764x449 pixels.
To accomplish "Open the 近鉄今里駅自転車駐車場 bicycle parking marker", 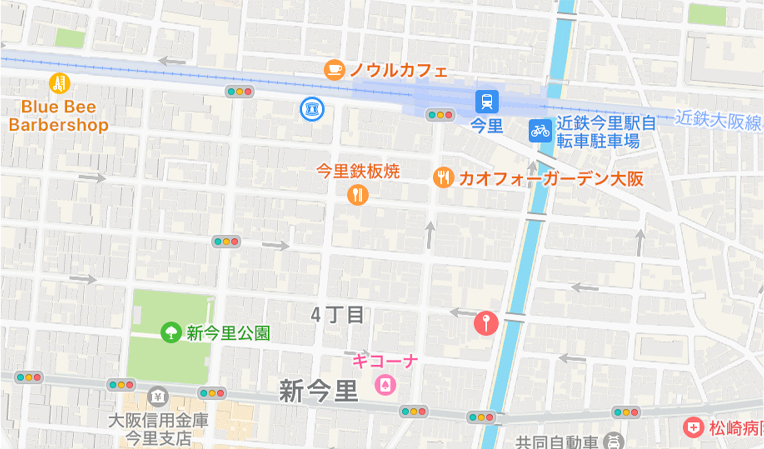I will (x=540, y=130).
